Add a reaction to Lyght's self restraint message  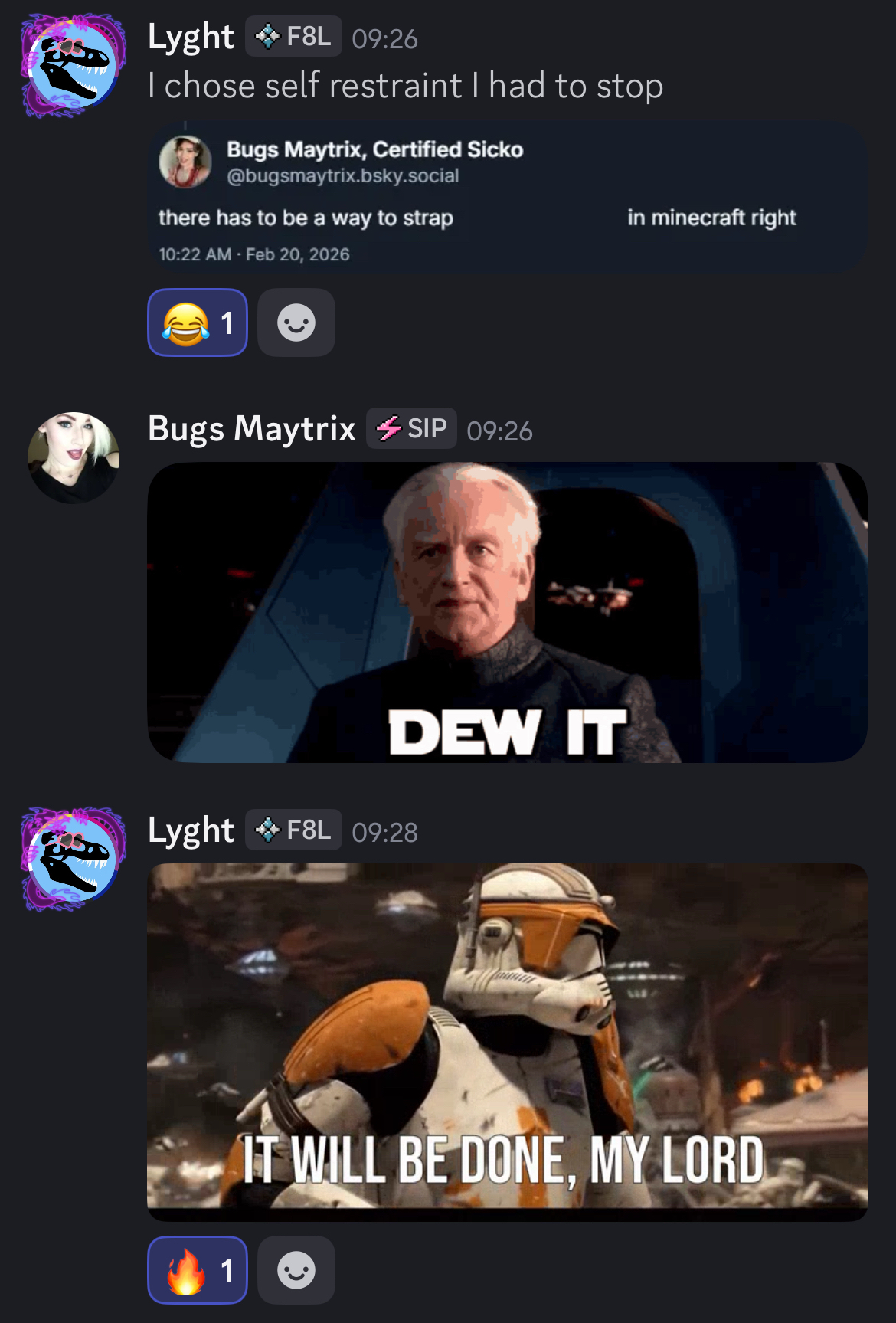(296, 323)
